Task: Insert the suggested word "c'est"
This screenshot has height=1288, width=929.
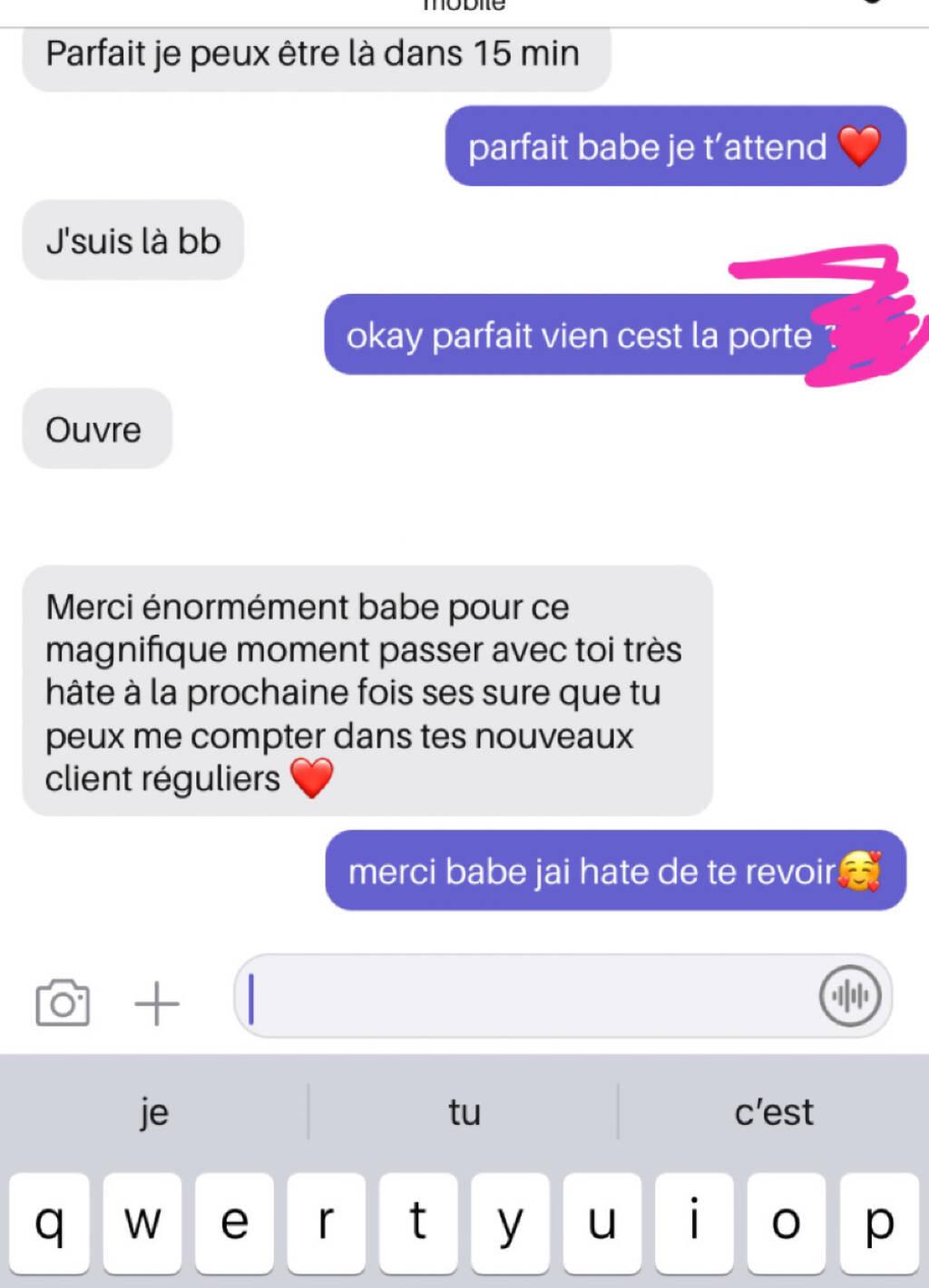Action: point(773,1111)
